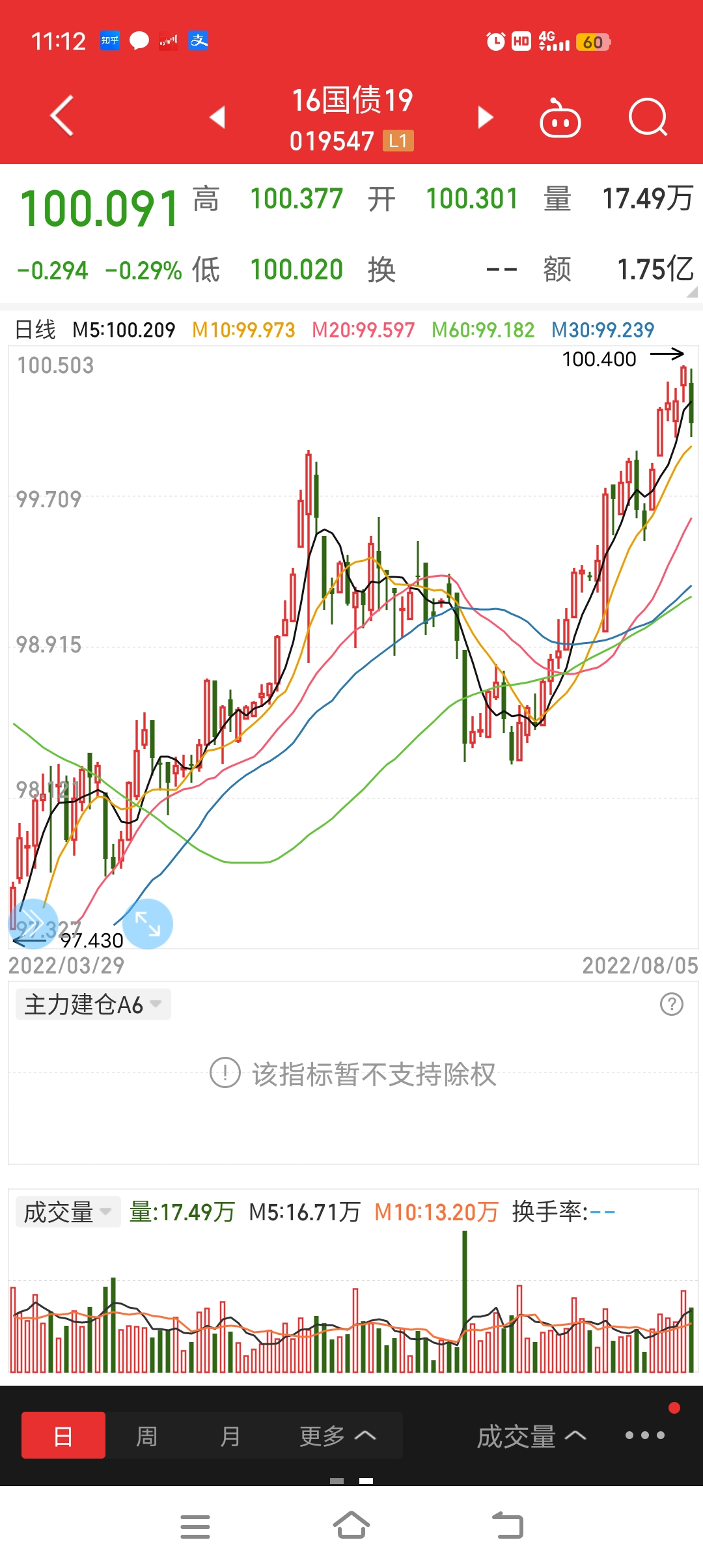Open the robot assistant icon

click(560, 118)
